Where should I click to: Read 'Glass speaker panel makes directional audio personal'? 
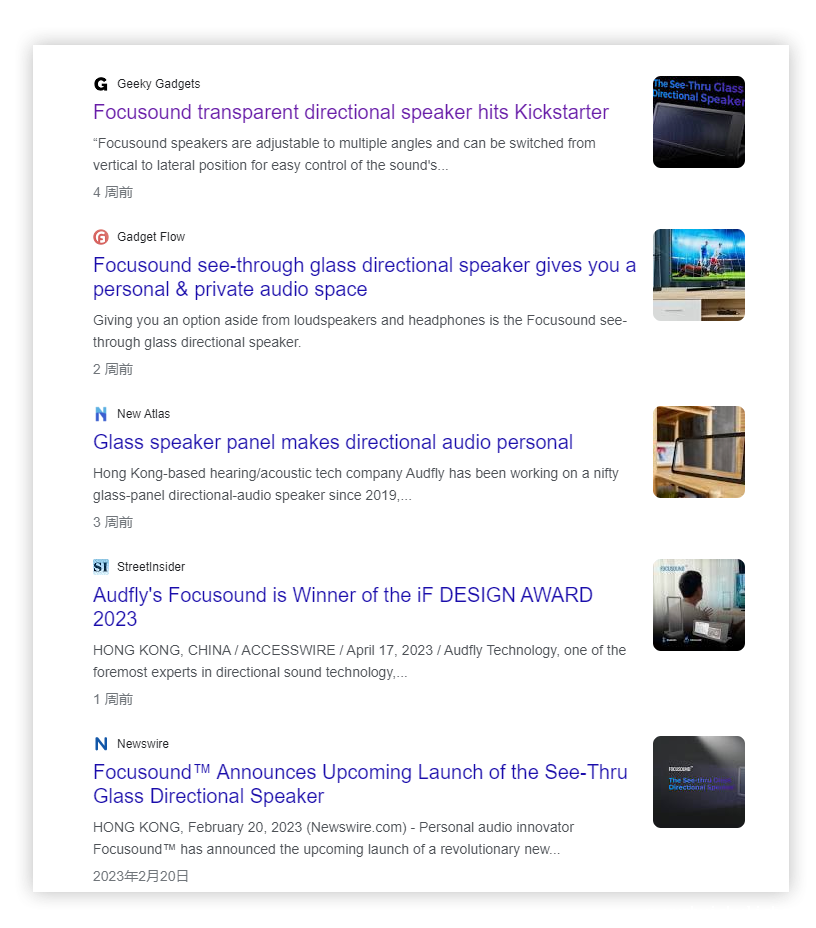[332, 442]
